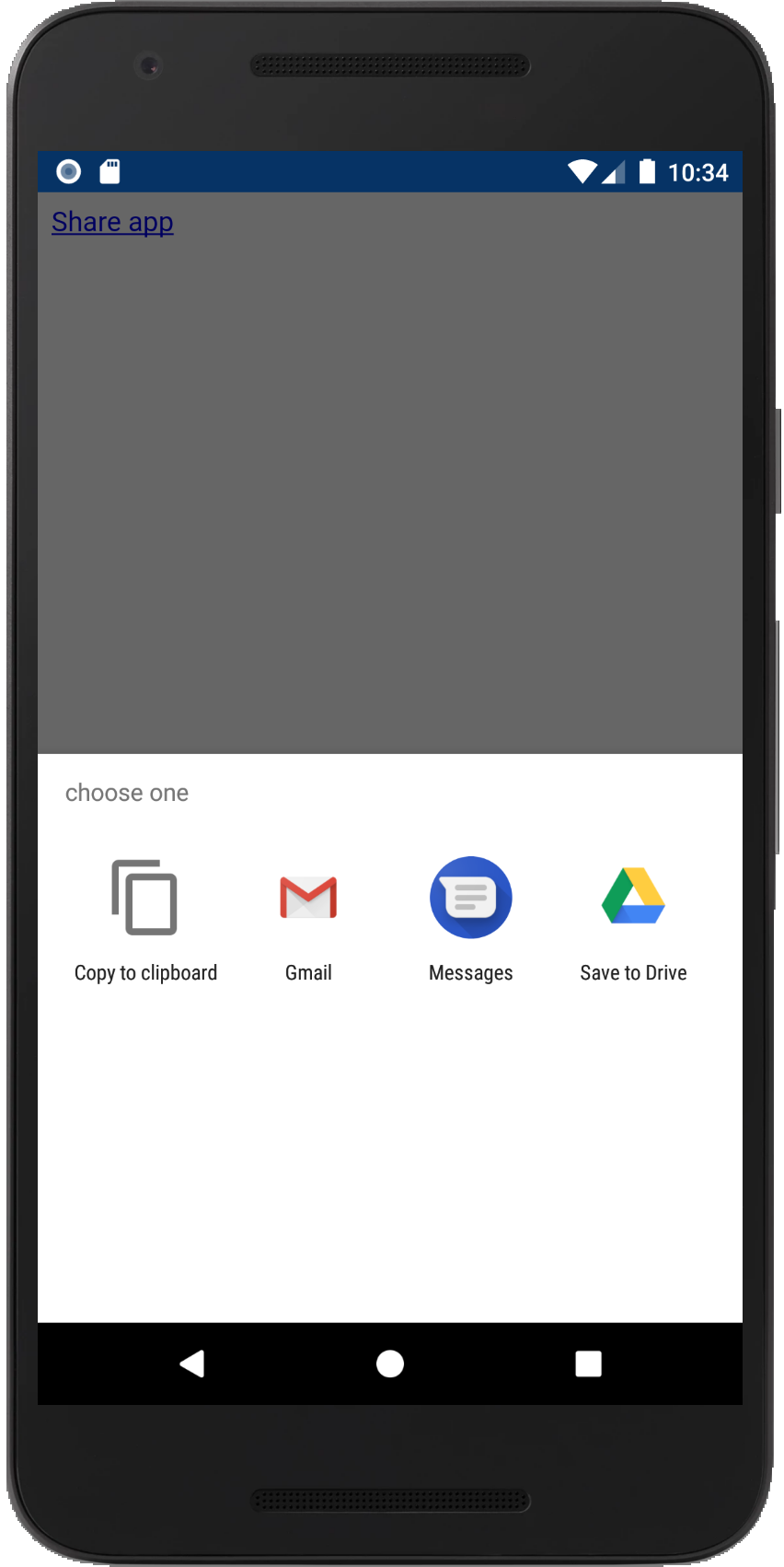
Task: Tap the Share app link
Action: click(112, 222)
